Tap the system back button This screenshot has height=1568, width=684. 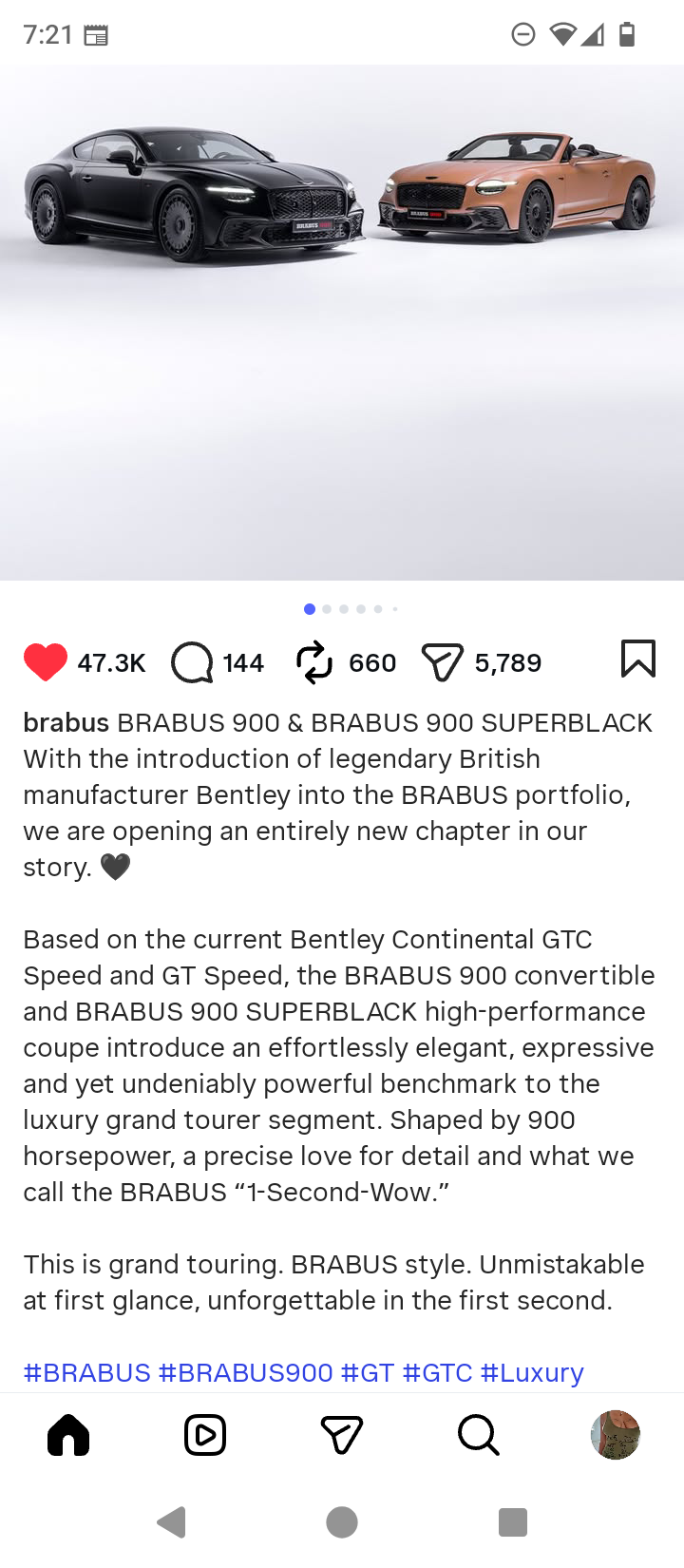tap(172, 1522)
